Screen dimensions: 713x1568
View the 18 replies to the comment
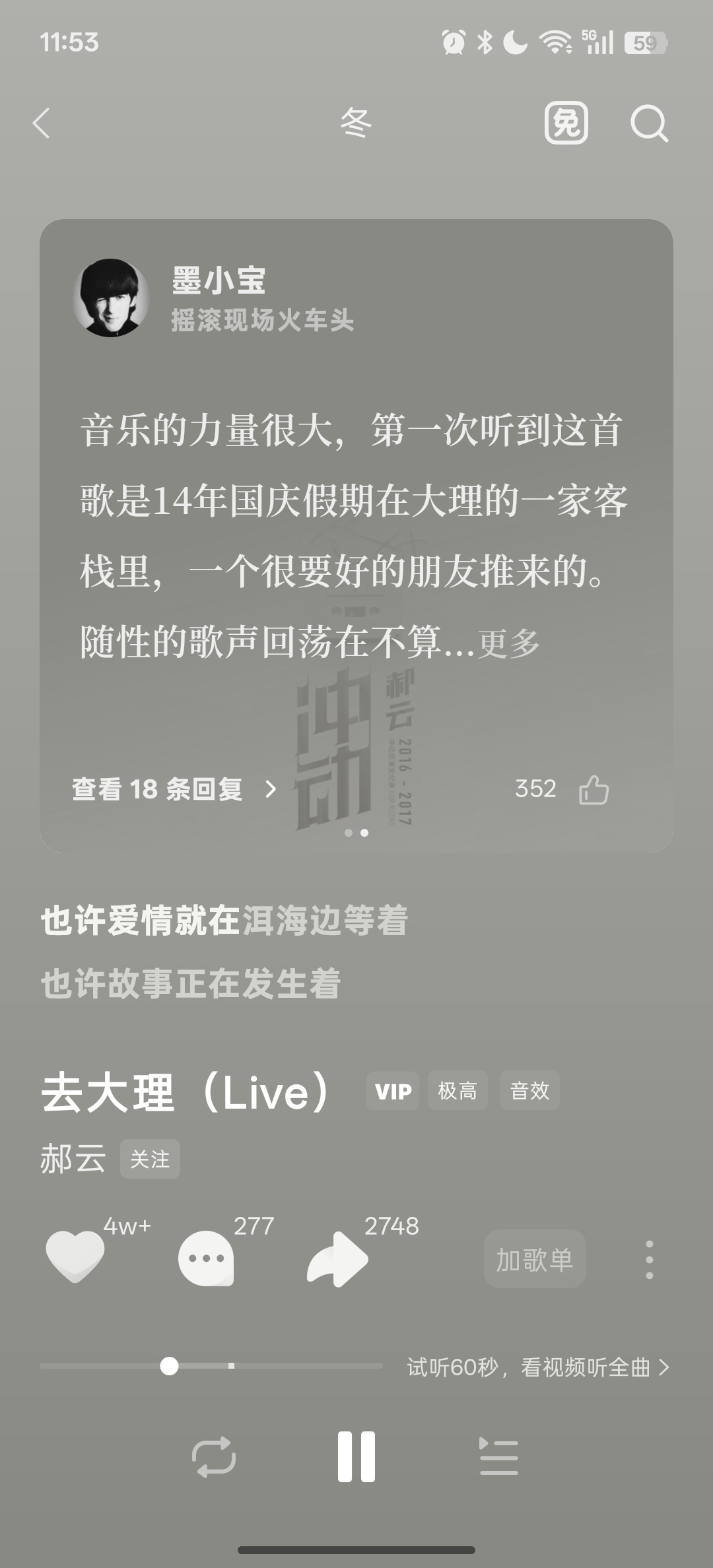pyautogui.click(x=174, y=789)
